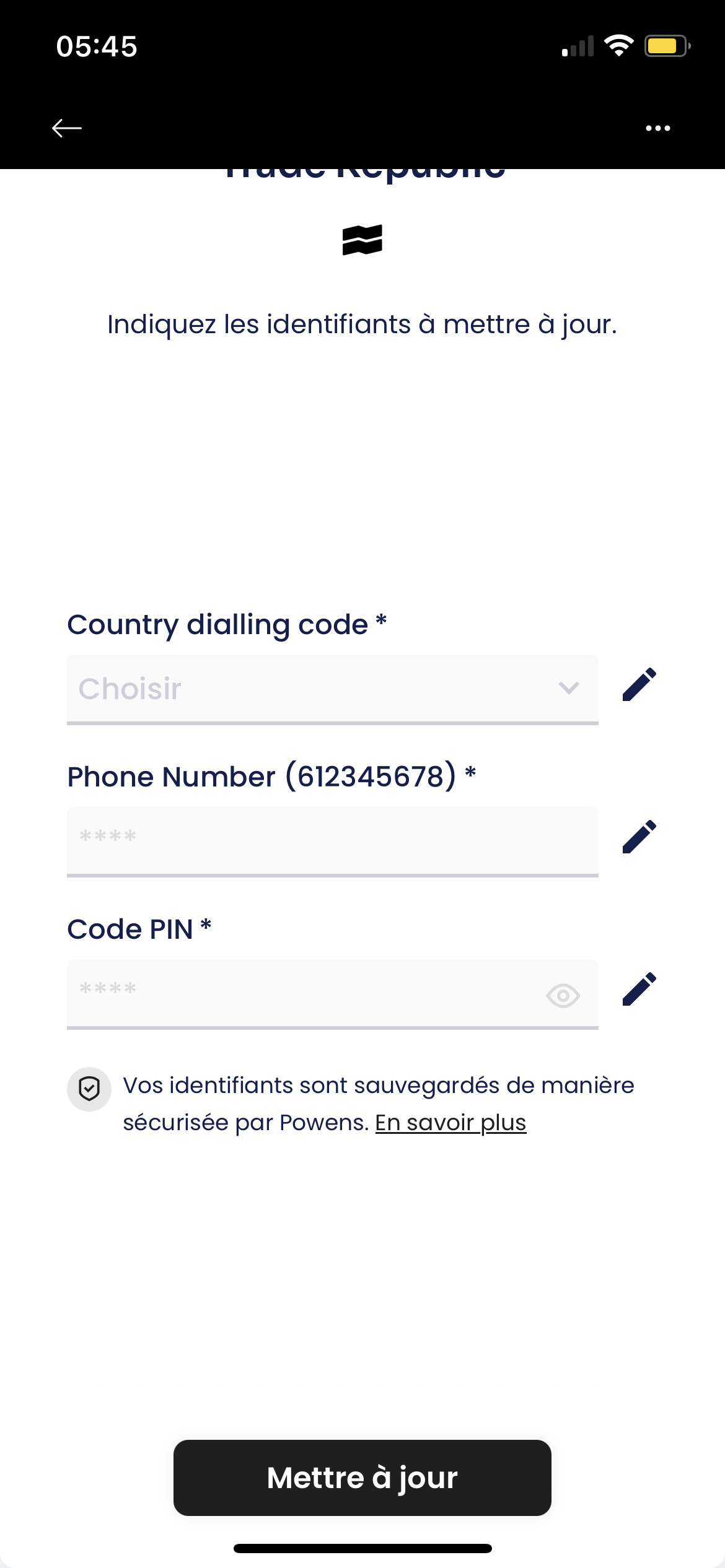Expand the Country dialling code dropdown
Viewport: 725px width, 1568px height.
pyautogui.click(x=333, y=689)
